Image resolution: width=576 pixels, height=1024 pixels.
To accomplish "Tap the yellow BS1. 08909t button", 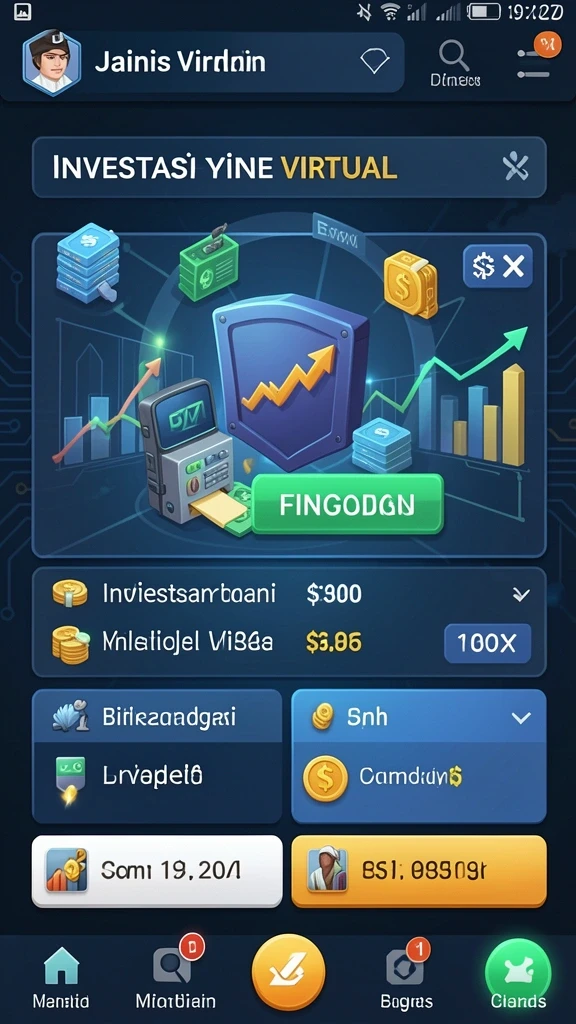I will pos(419,871).
